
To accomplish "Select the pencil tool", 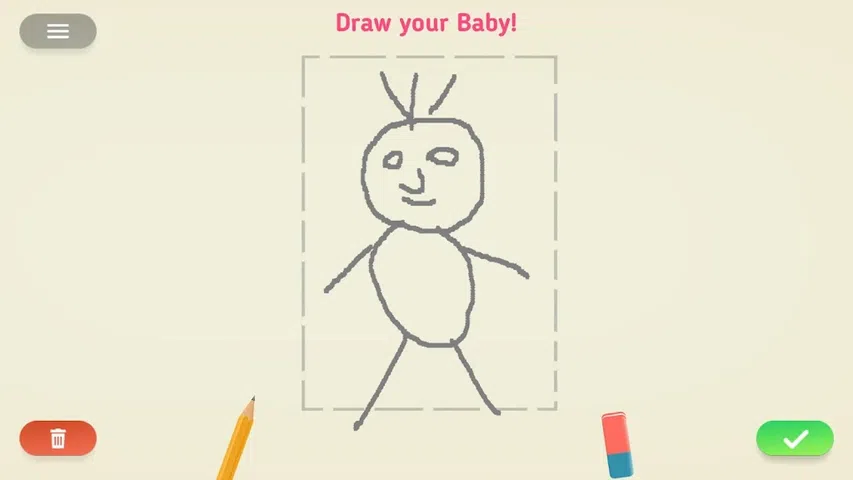I will [238, 440].
